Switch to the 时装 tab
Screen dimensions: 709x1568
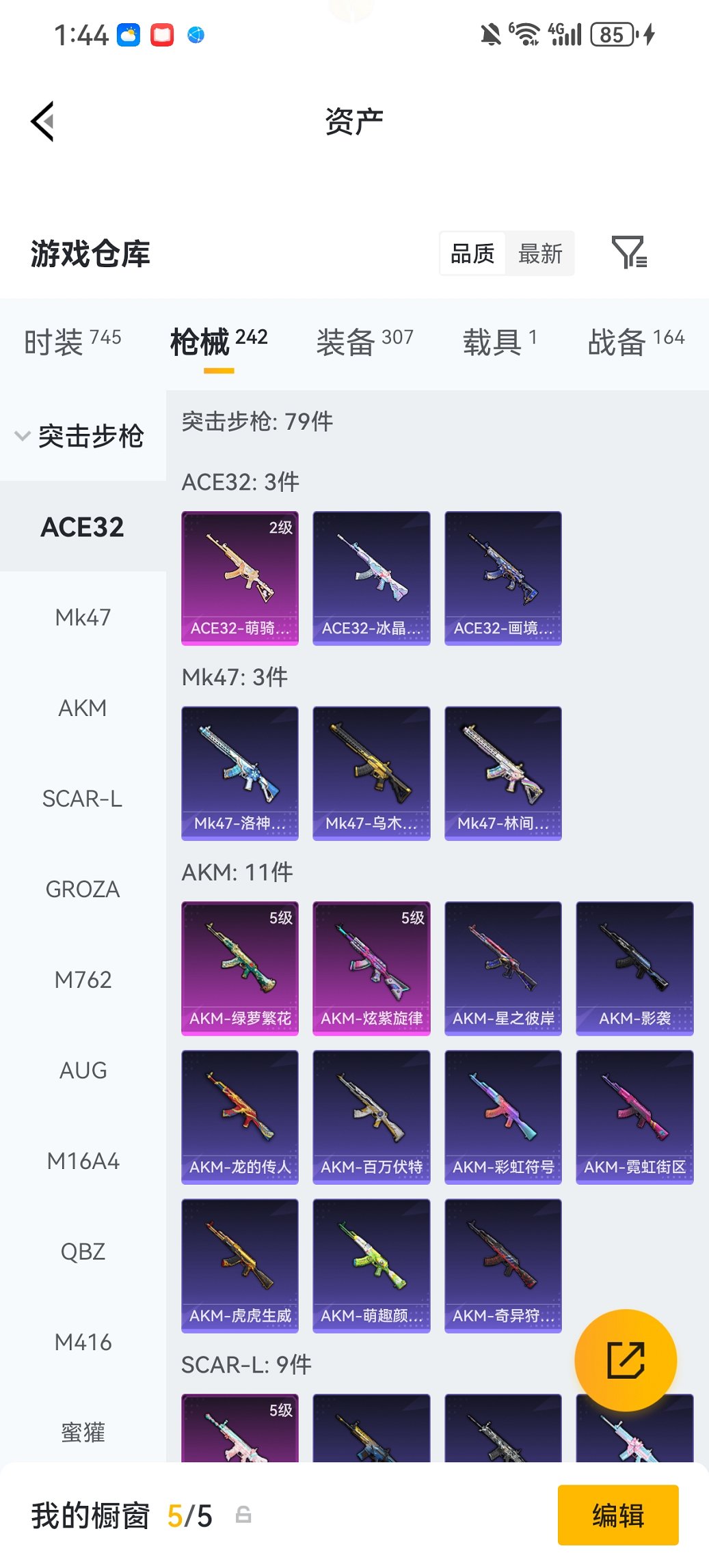pyautogui.click(x=72, y=341)
